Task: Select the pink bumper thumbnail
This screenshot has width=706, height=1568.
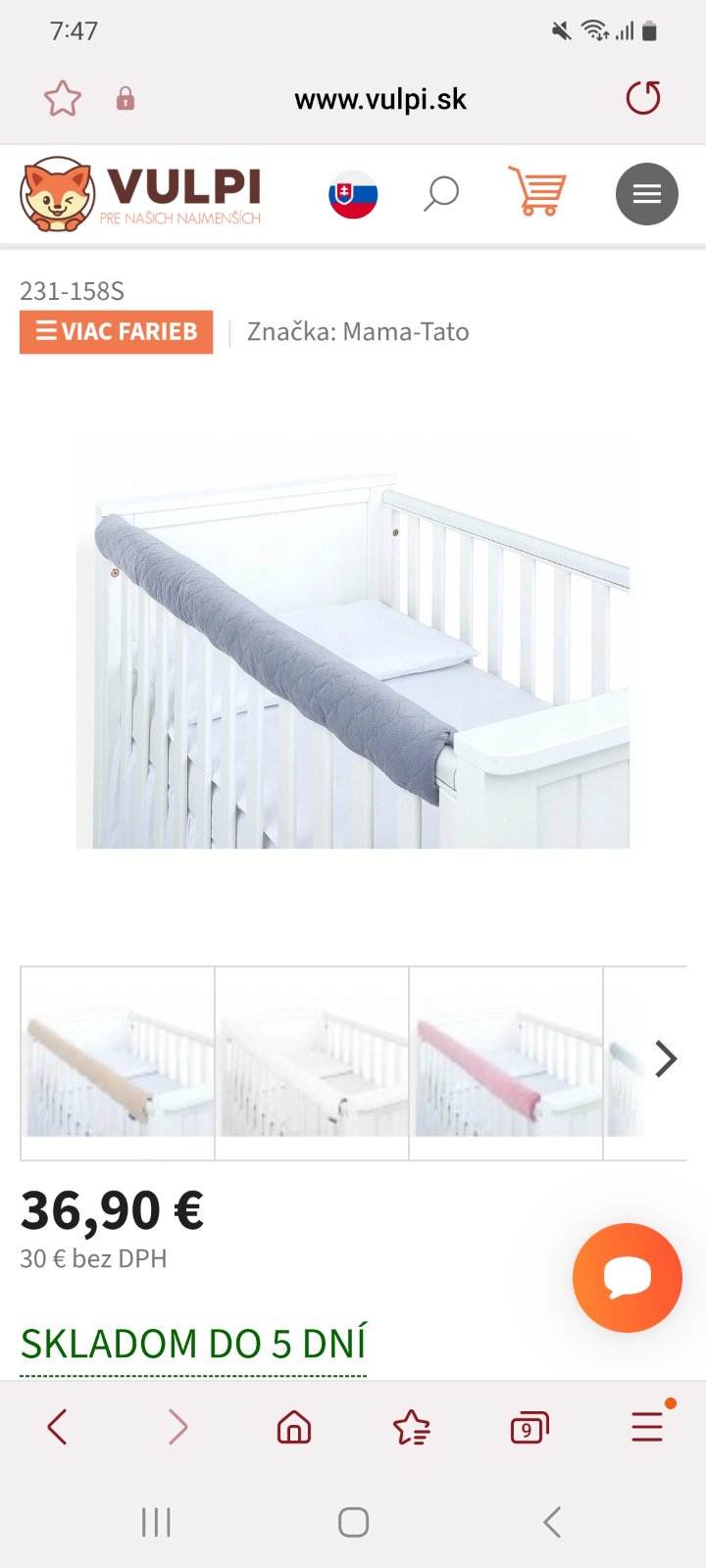Action: click(x=506, y=1064)
